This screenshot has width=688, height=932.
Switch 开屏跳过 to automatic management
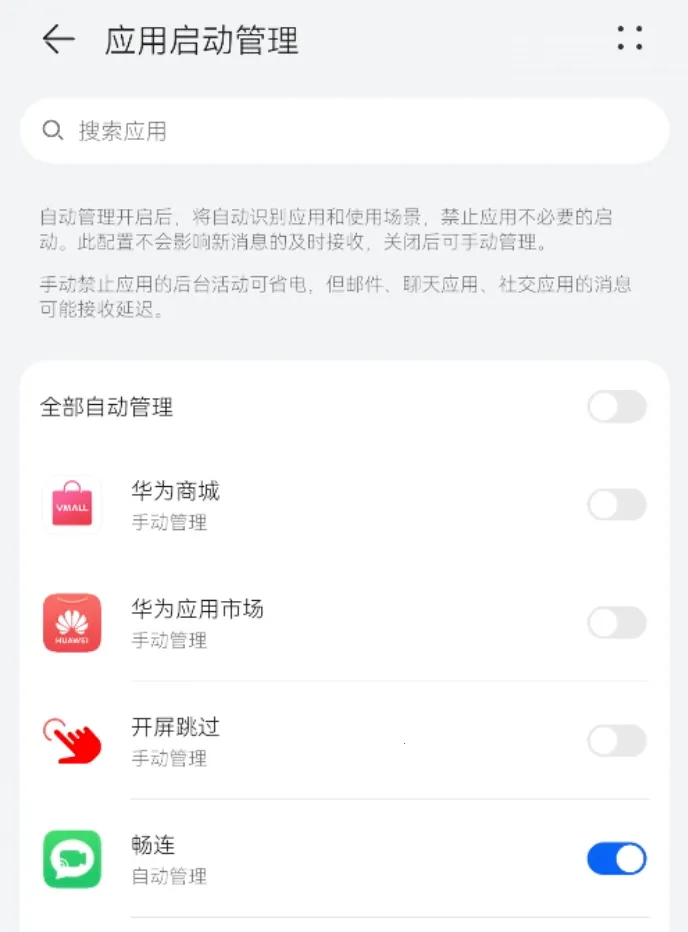coord(616,741)
